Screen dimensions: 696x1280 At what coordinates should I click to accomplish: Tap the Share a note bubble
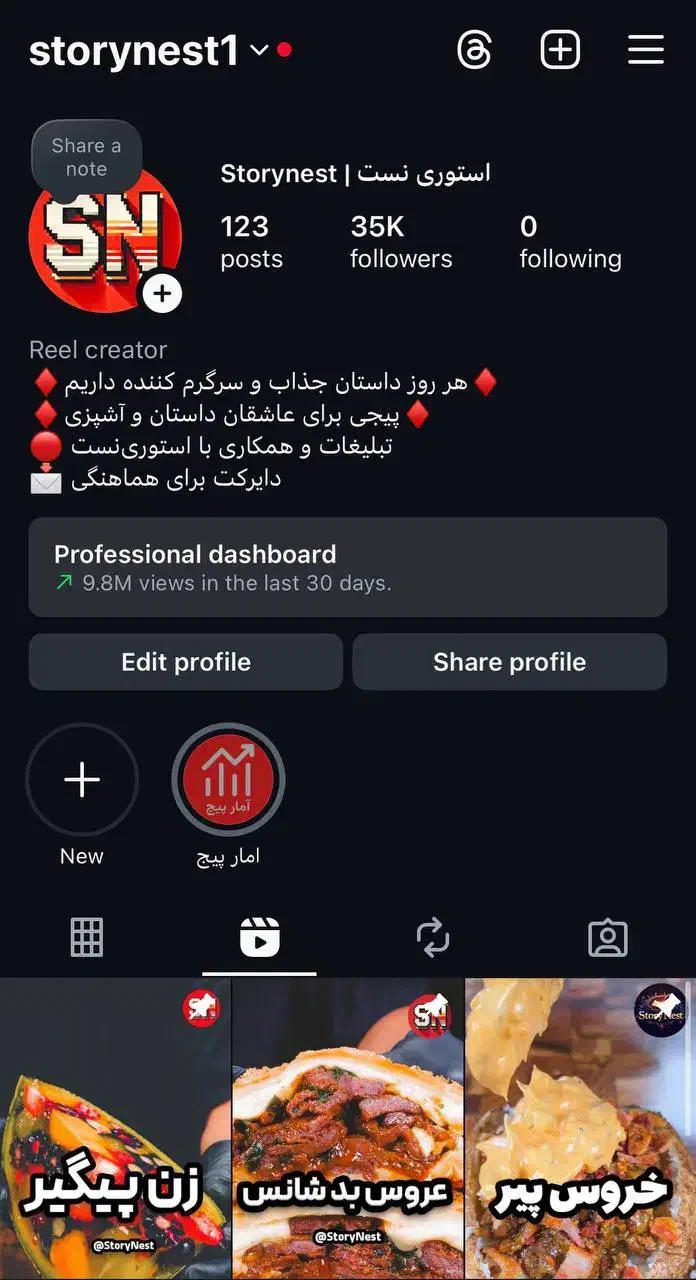pyautogui.click(x=86, y=157)
